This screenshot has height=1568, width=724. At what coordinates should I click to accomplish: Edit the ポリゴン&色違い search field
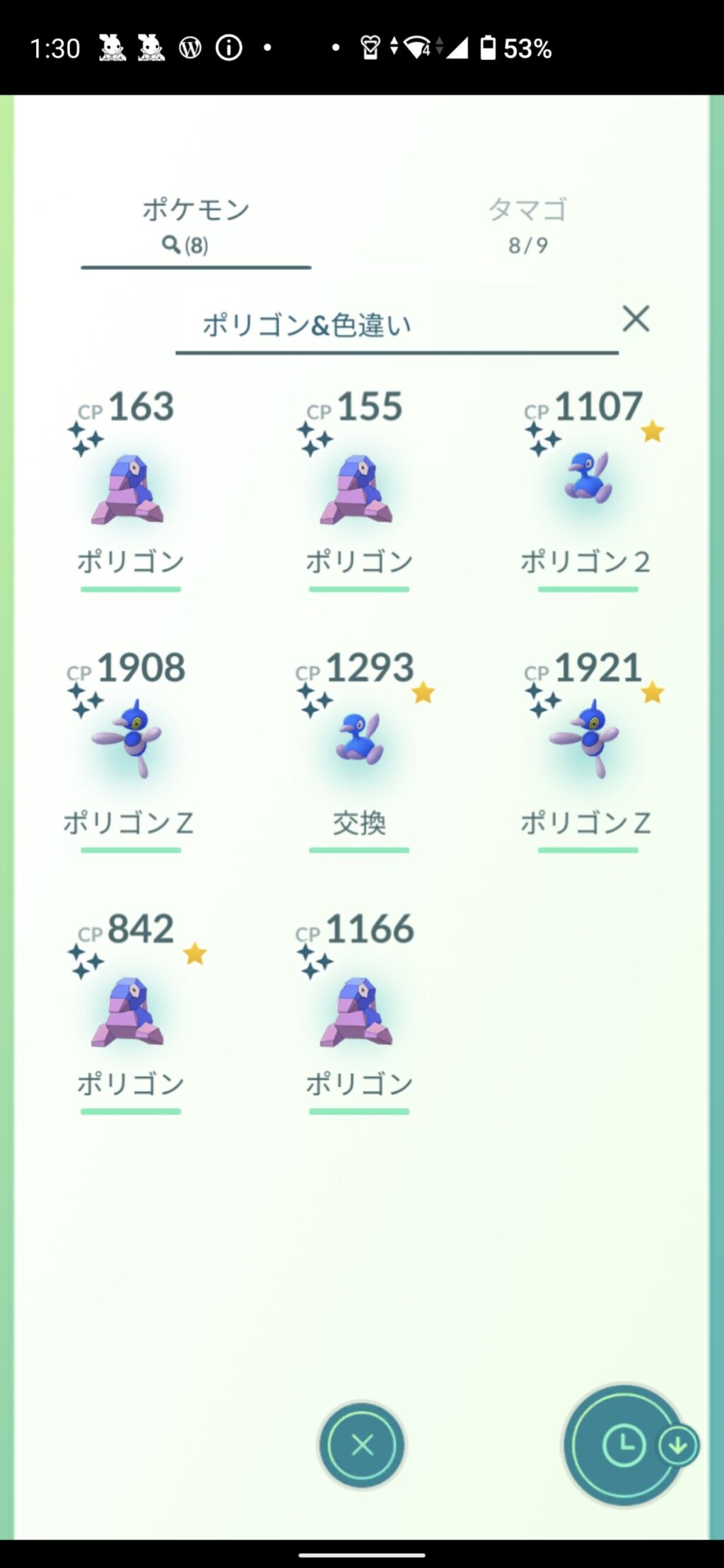397,326
